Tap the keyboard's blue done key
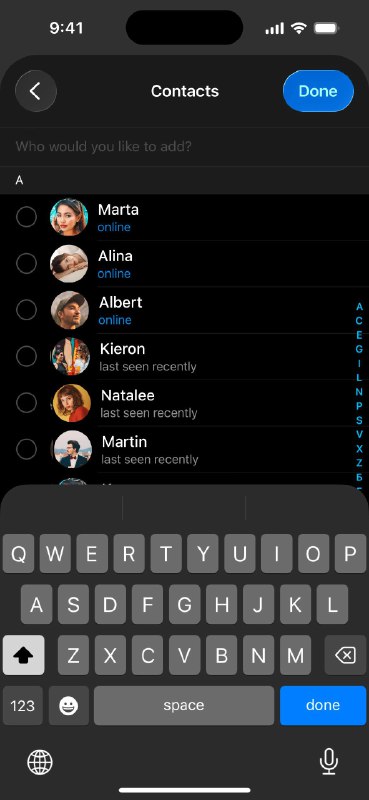 pyautogui.click(x=323, y=706)
